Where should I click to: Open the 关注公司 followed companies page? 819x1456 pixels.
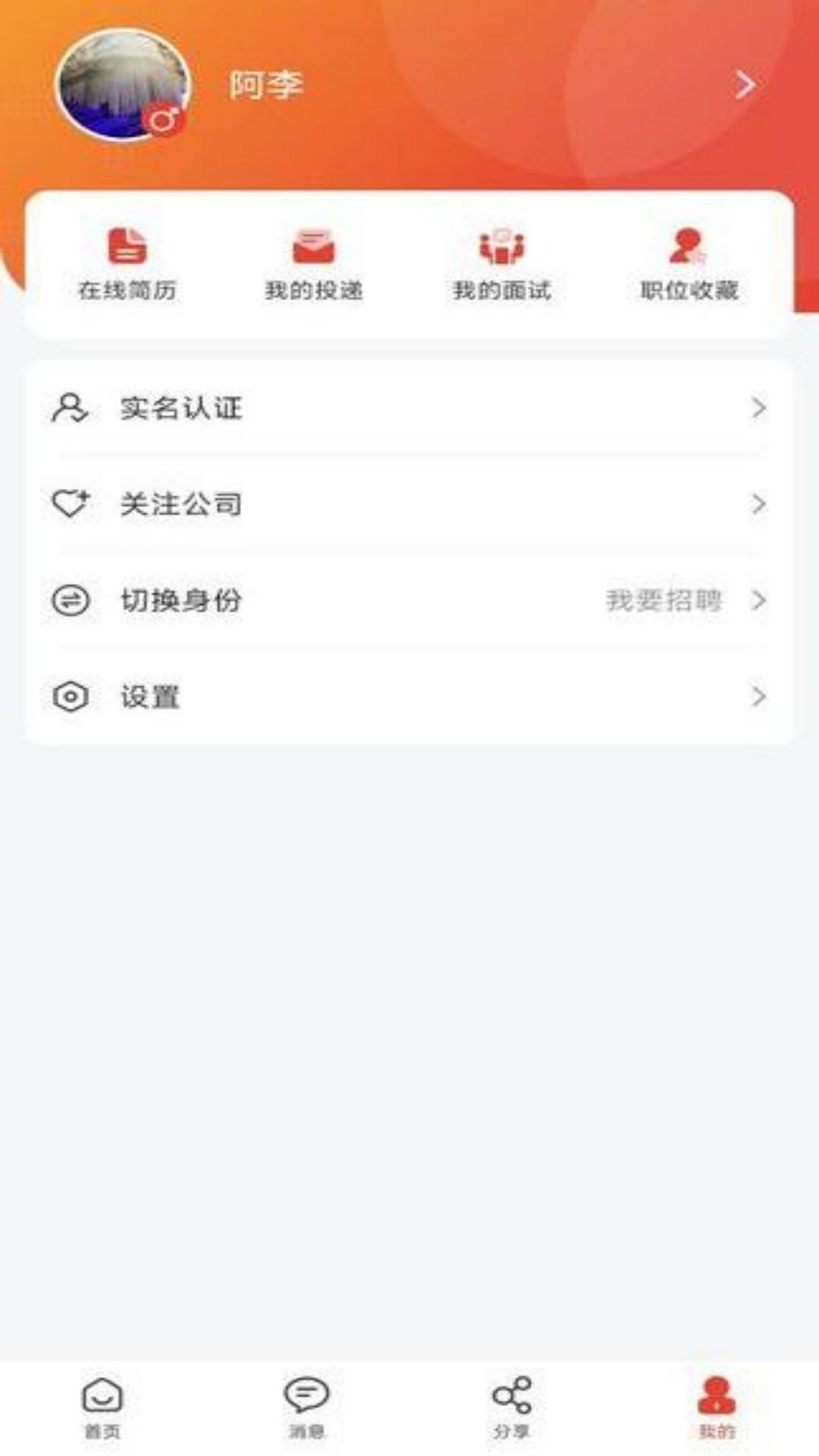click(x=178, y=502)
